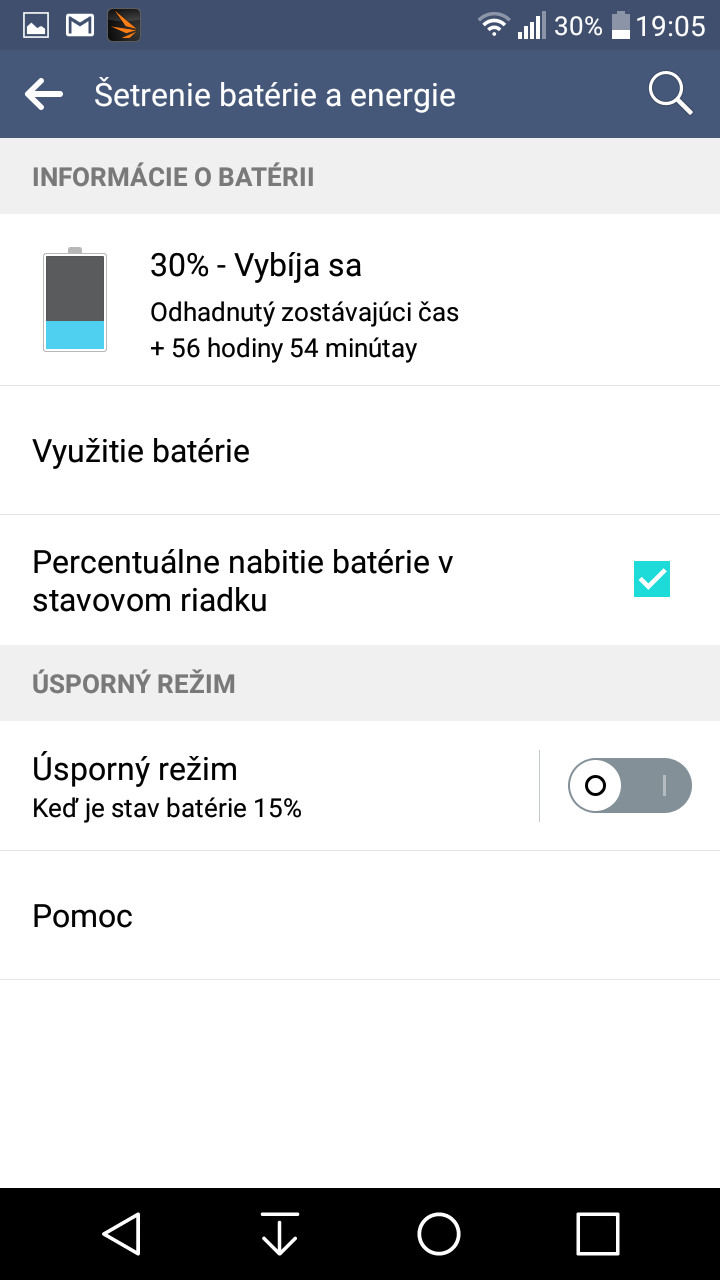Tap the 30% battery status entry
The image size is (720, 1280).
pyautogui.click(x=360, y=300)
